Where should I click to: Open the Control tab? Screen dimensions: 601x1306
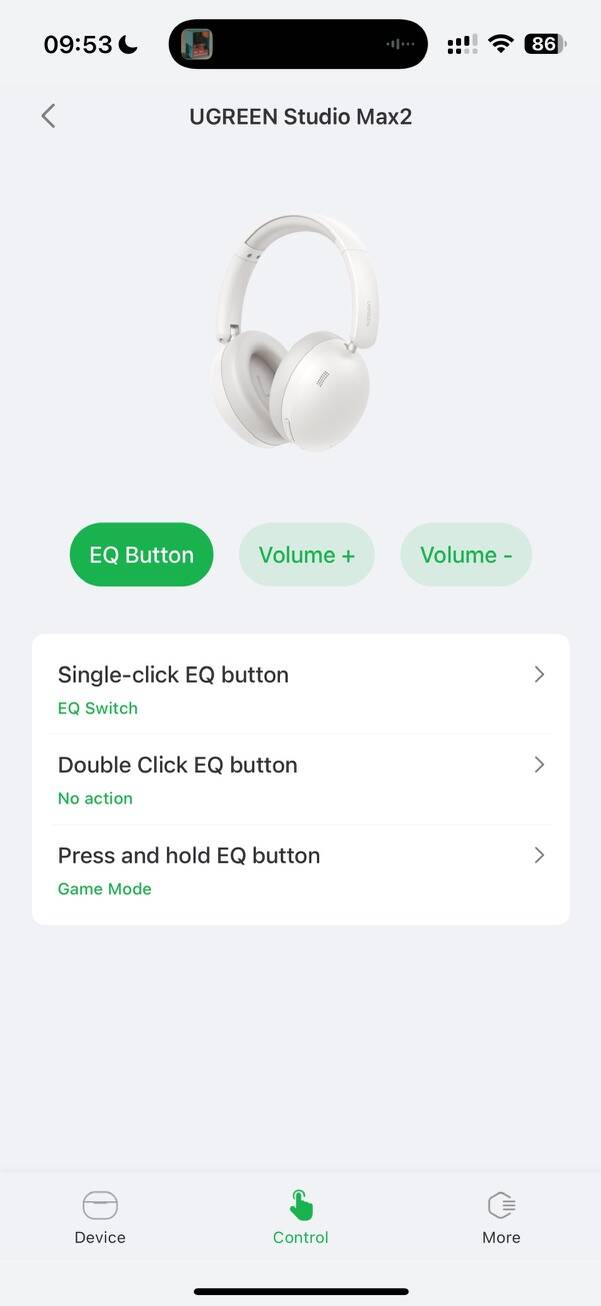pos(300,1217)
